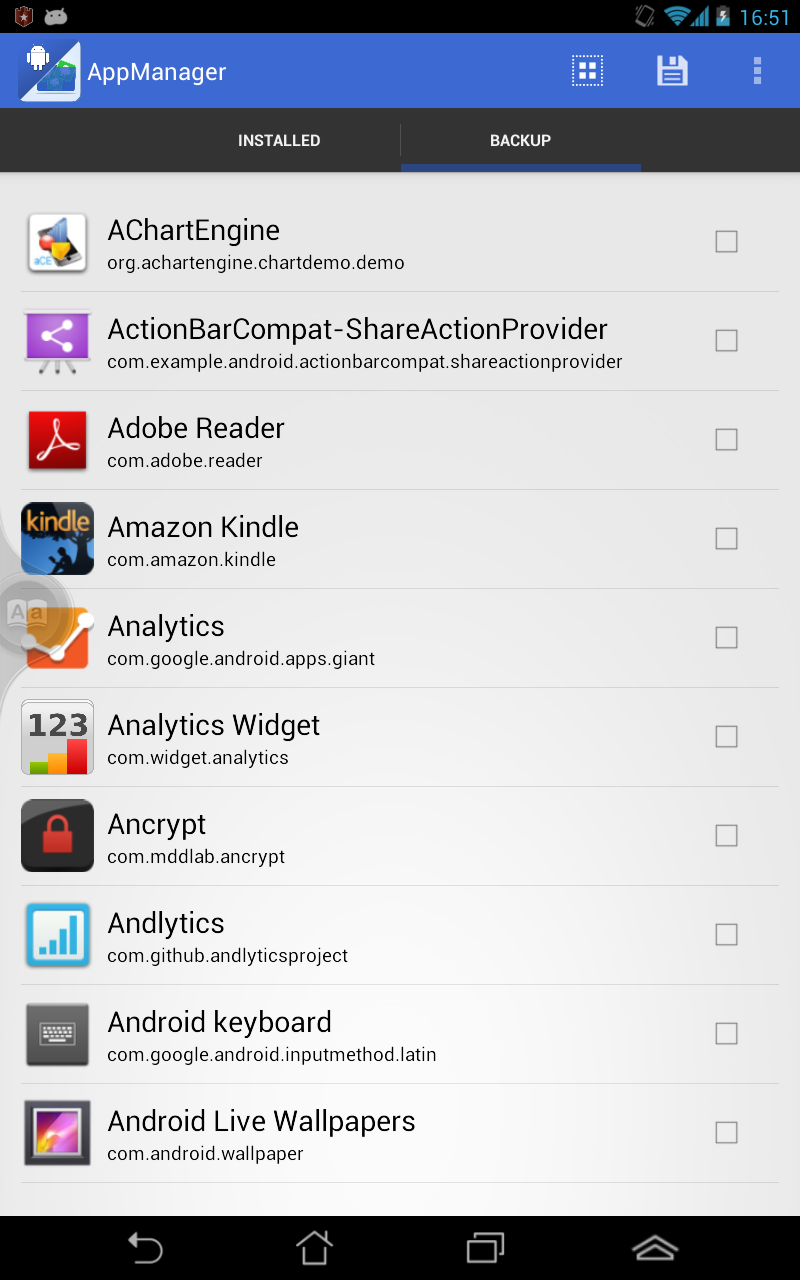Check the checkbox next to Adobe Reader
This screenshot has height=1280, width=800.
point(726,439)
